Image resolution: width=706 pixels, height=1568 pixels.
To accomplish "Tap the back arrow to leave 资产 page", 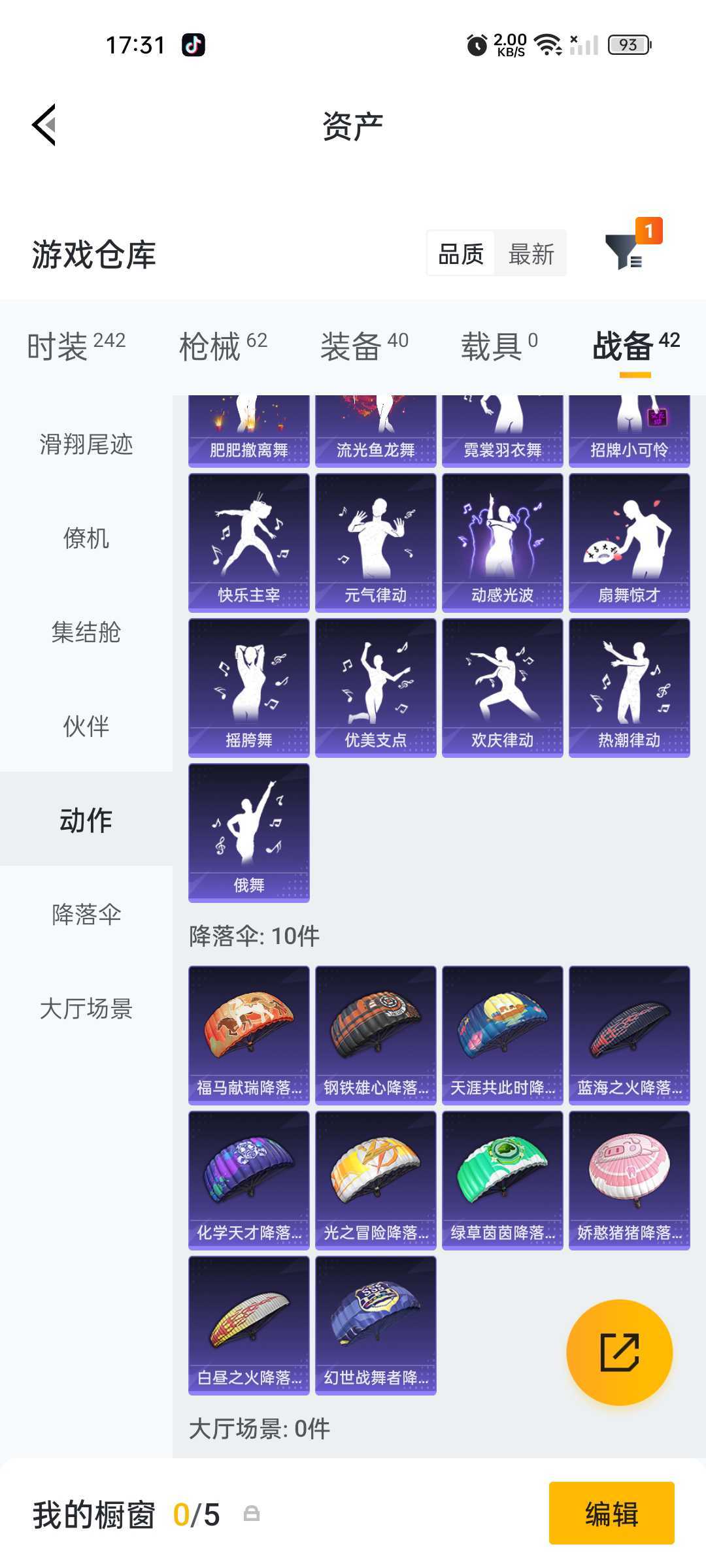I will (x=44, y=124).
